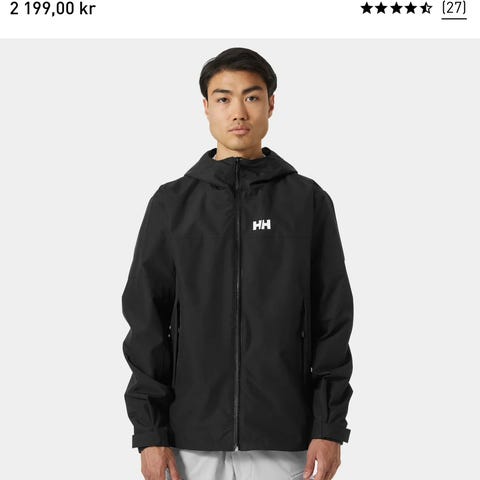Open the 27 reviews link
Image resolution: width=480 pixels, height=480 pixels.
pos(454,8)
